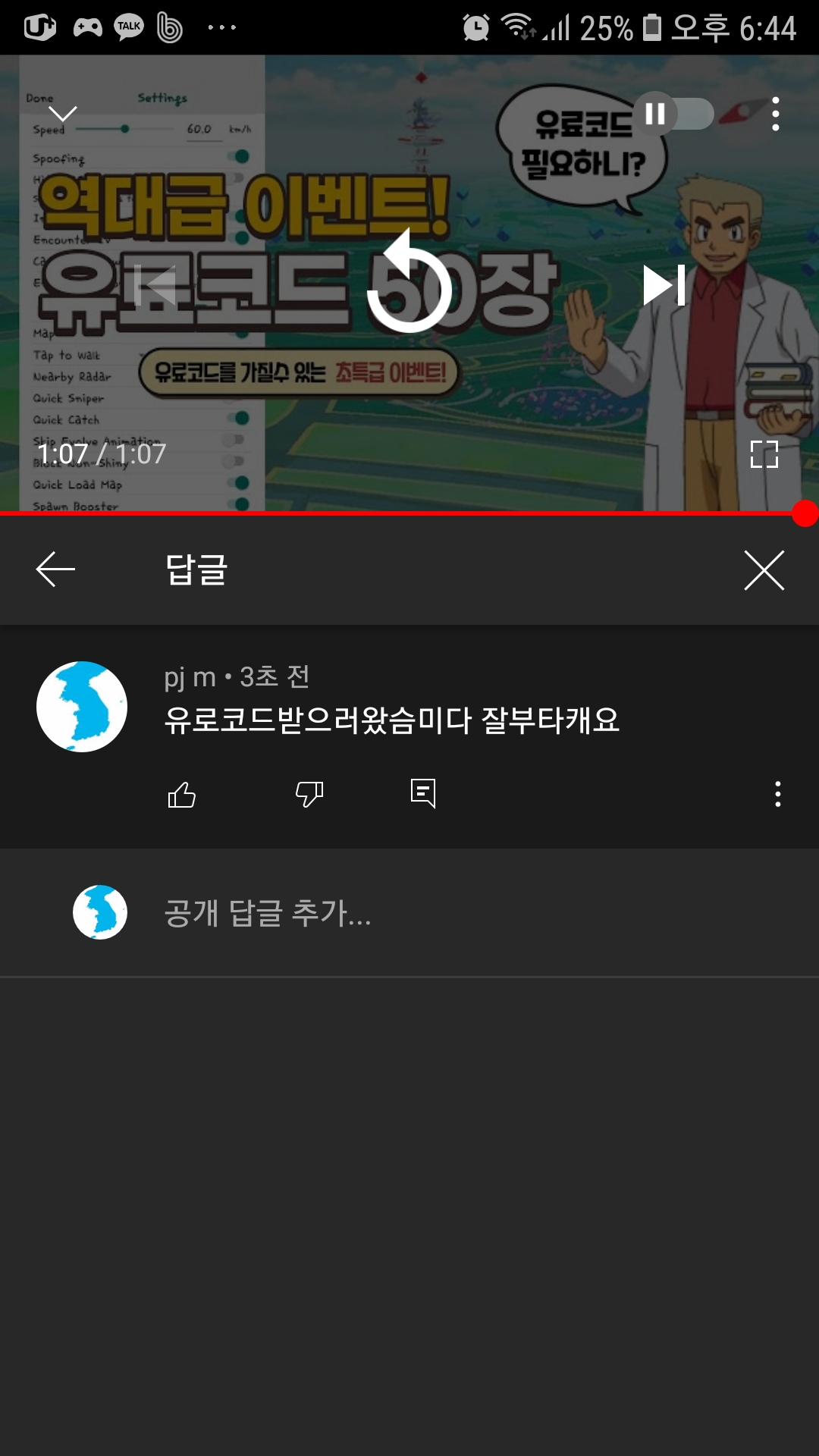Open the video player's overflow menu
The image size is (819, 1456).
(x=775, y=114)
